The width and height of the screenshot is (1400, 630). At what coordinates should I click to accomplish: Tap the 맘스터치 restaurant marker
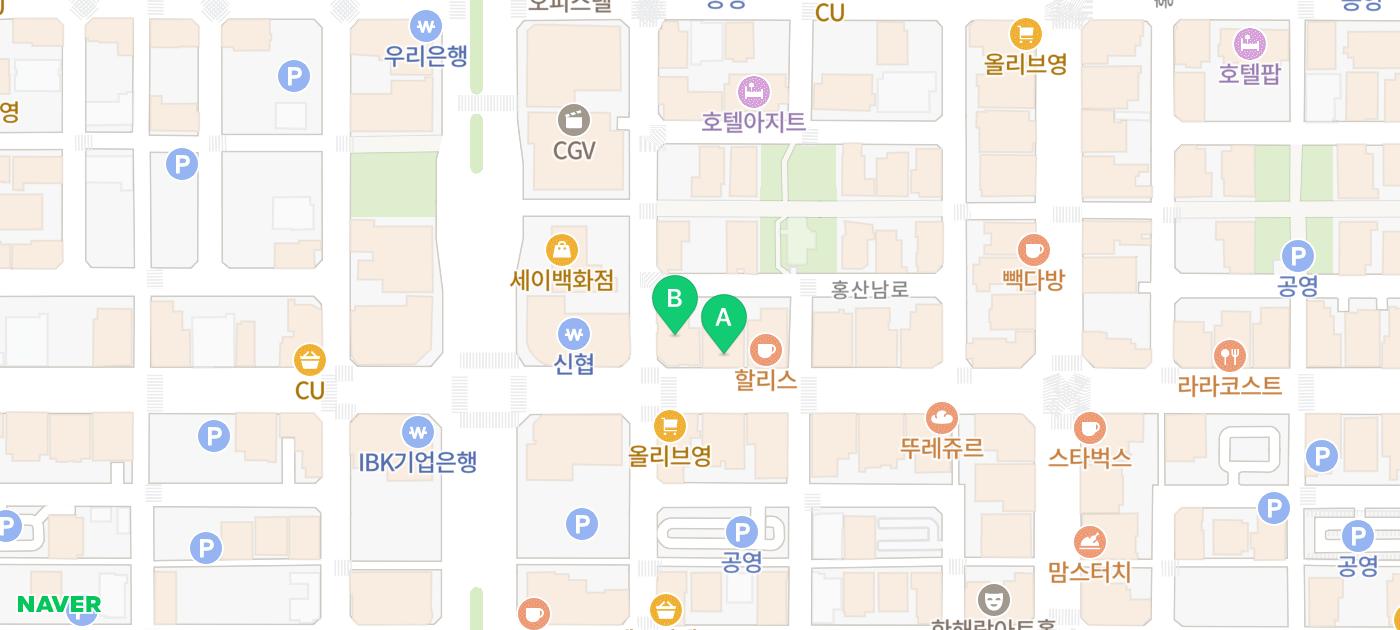(x=1089, y=542)
